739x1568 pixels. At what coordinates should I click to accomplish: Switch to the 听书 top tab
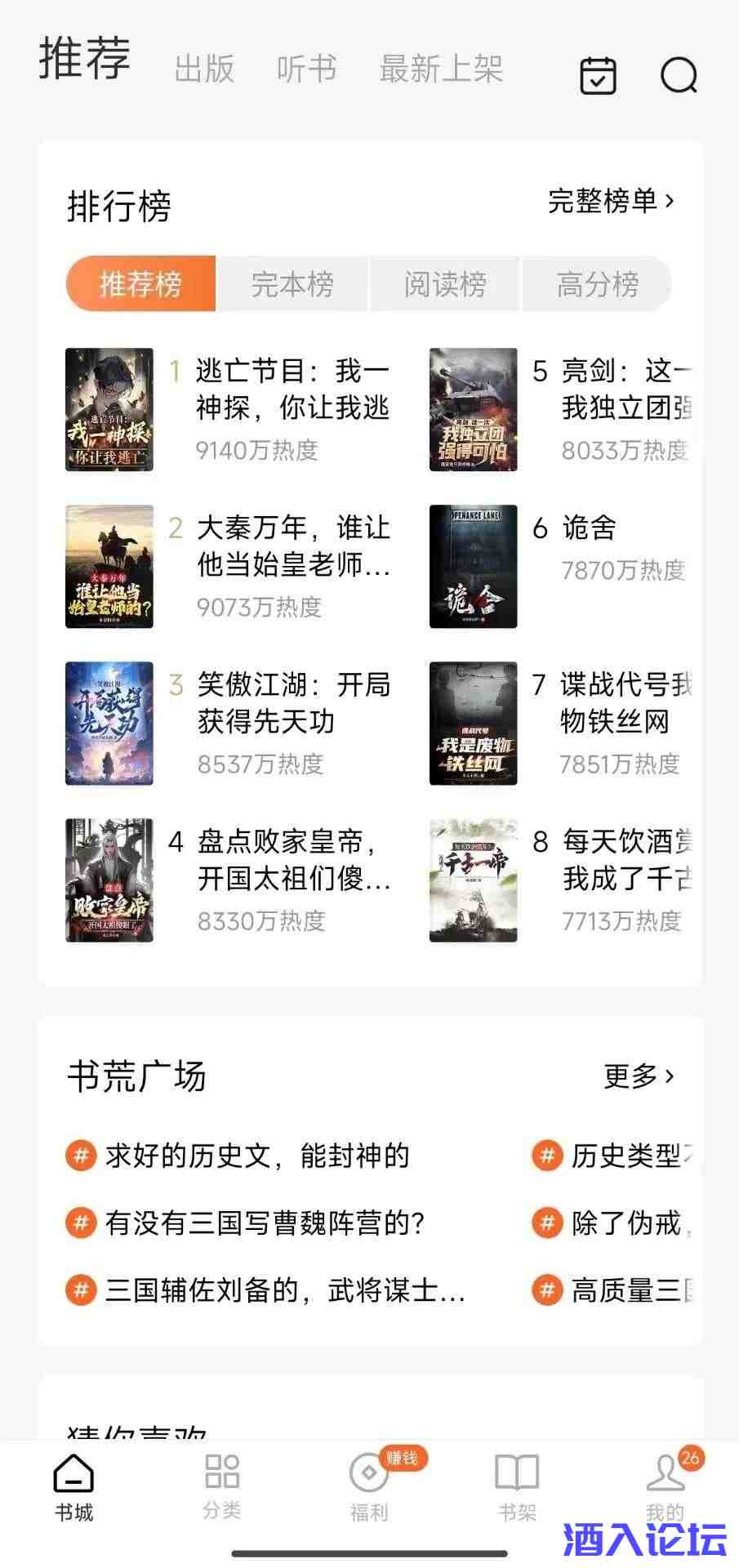[x=306, y=69]
